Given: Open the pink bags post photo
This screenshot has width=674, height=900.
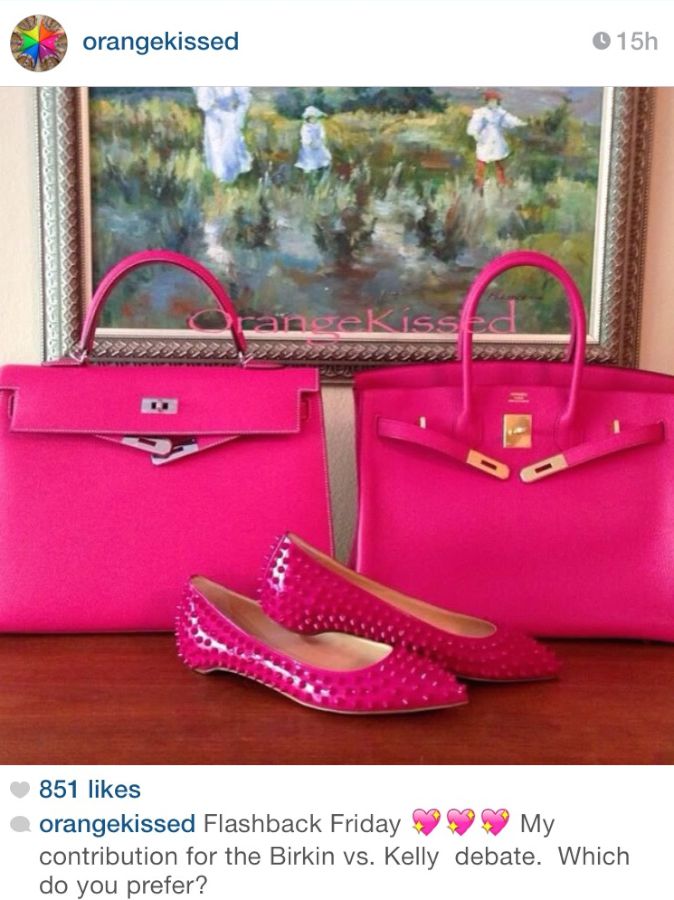Looking at the screenshot, I should click(x=337, y=425).
